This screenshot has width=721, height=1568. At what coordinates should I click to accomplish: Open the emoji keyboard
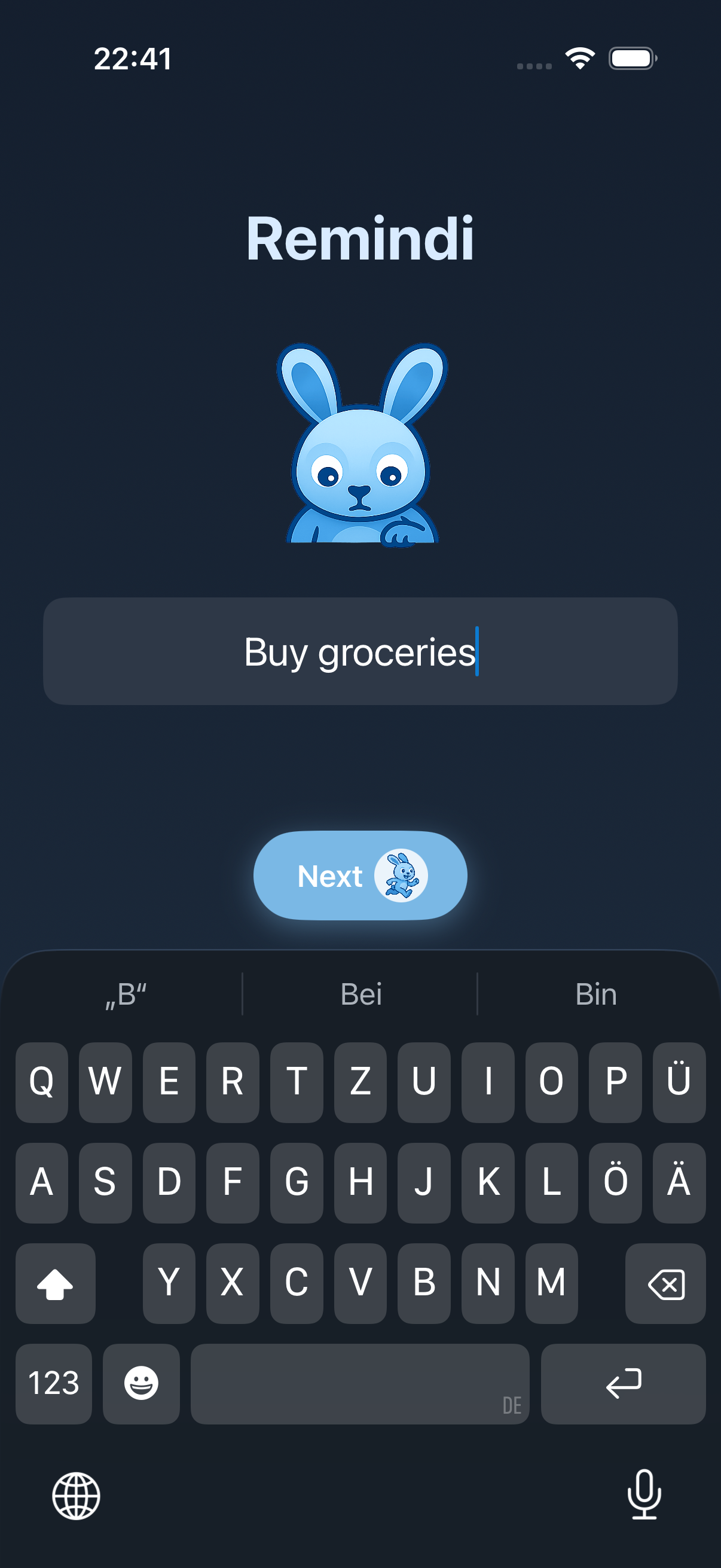[x=140, y=1384]
